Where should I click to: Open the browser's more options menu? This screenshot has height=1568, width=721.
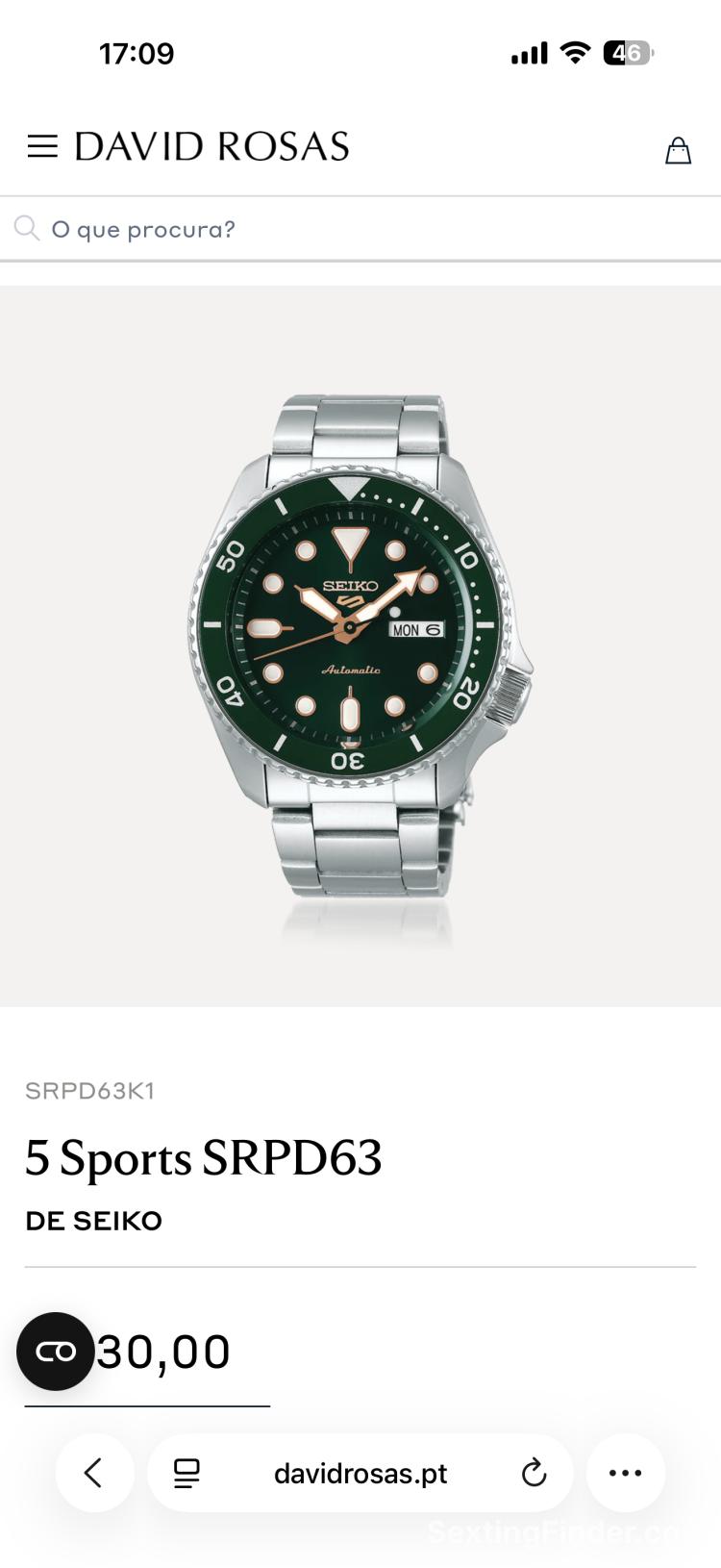pos(625,1473)
